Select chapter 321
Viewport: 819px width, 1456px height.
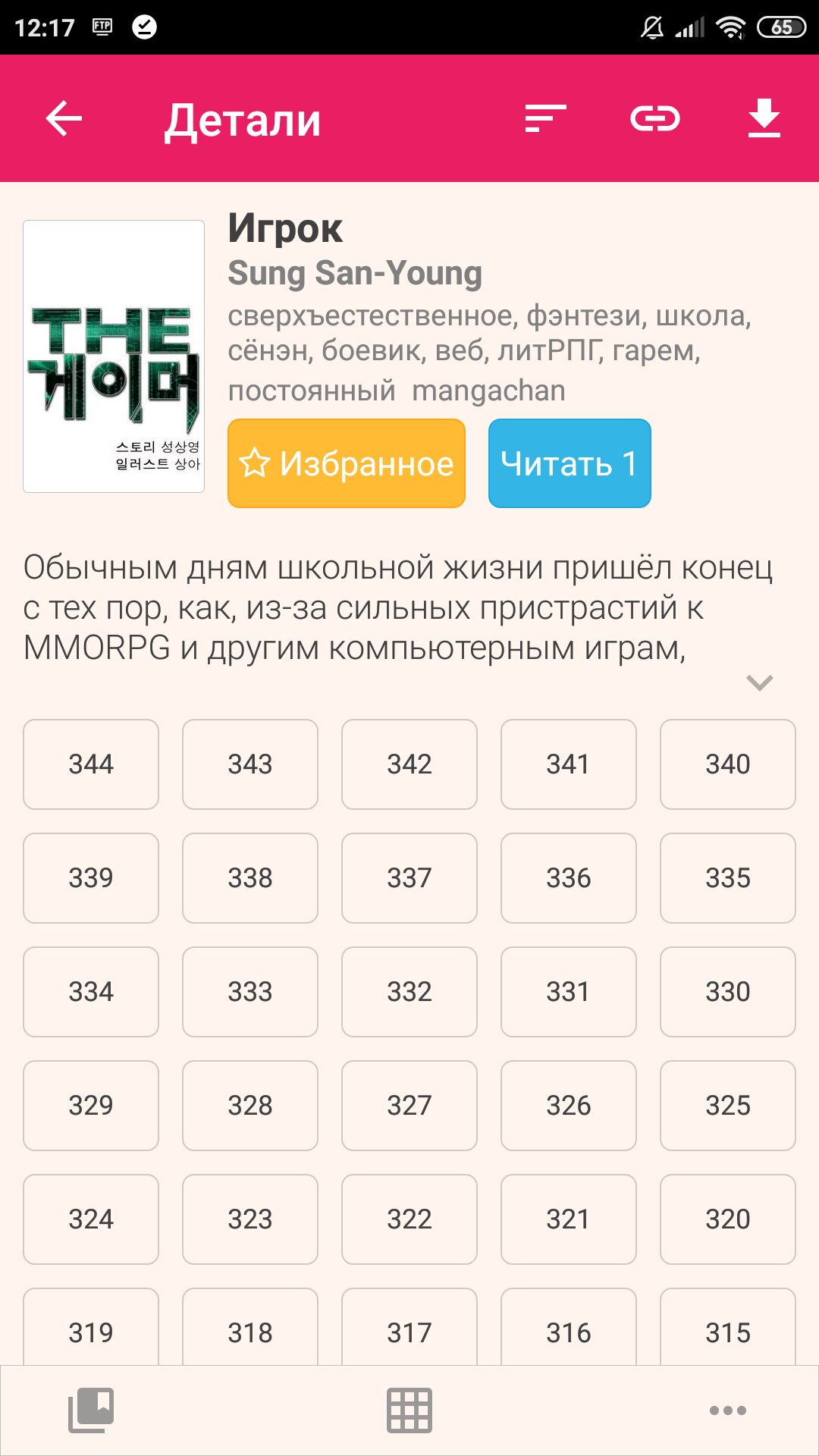click(x=569, y=1219)
